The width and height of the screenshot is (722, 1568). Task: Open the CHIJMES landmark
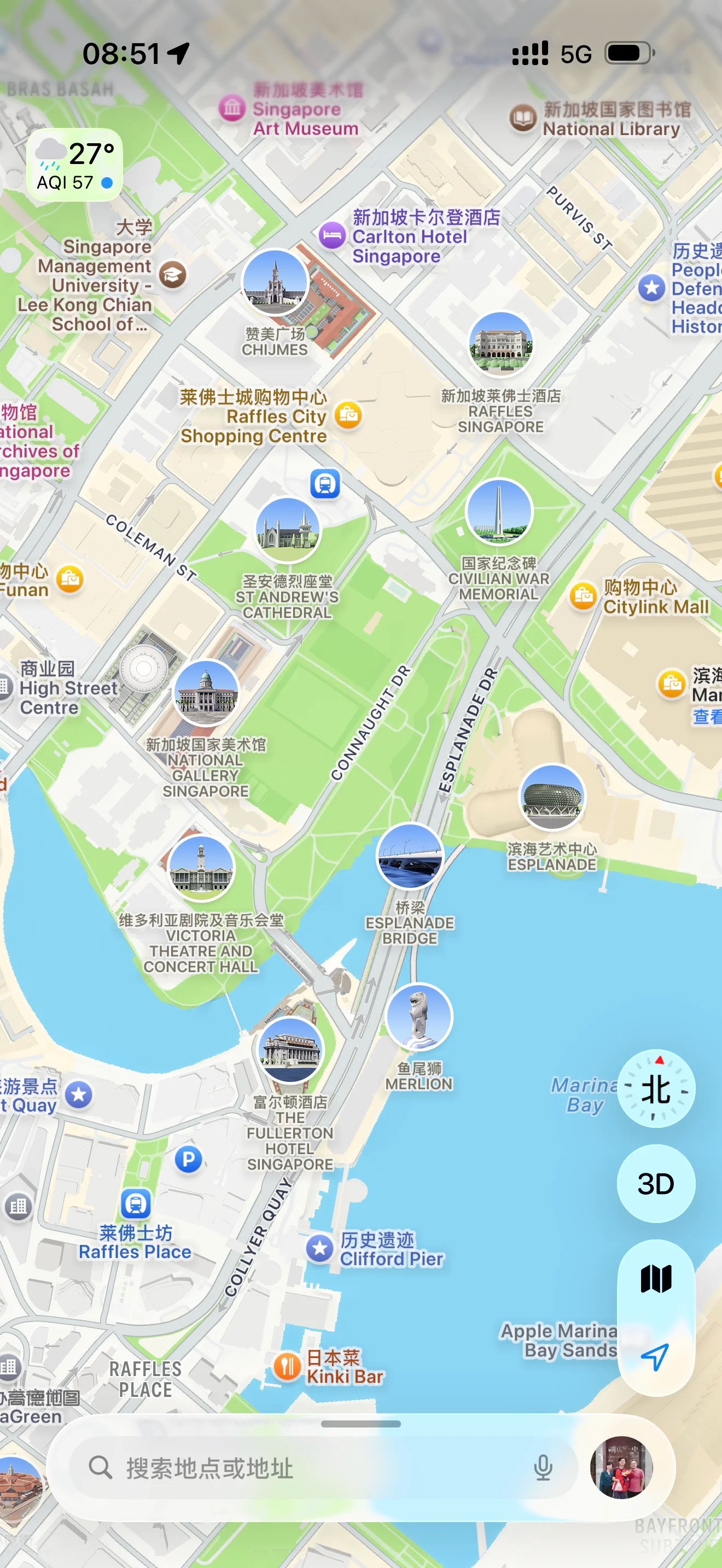click(x=275, y=282)
